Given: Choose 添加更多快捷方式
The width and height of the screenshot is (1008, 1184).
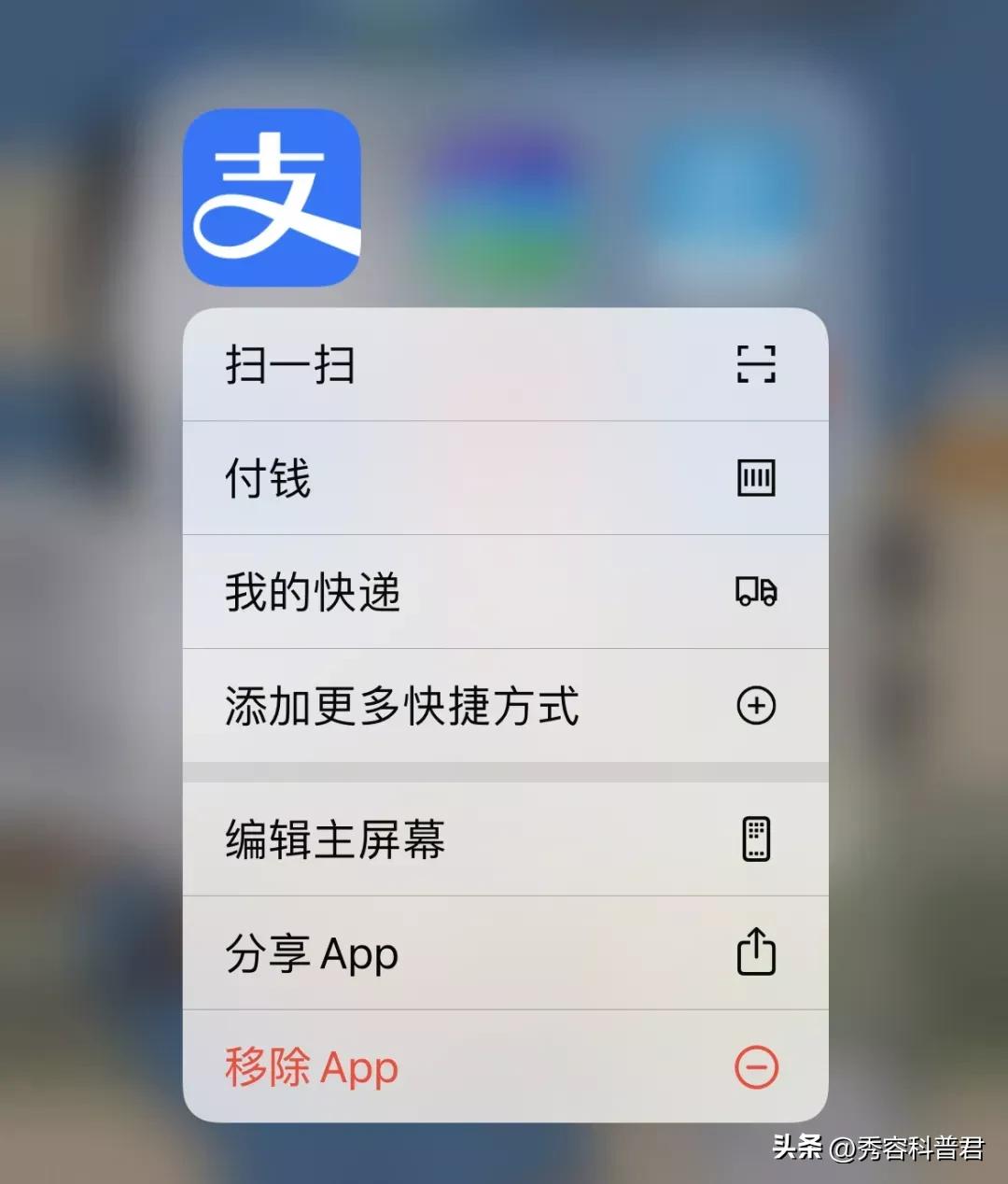Looking at the screenshot, I should point(401,706).
